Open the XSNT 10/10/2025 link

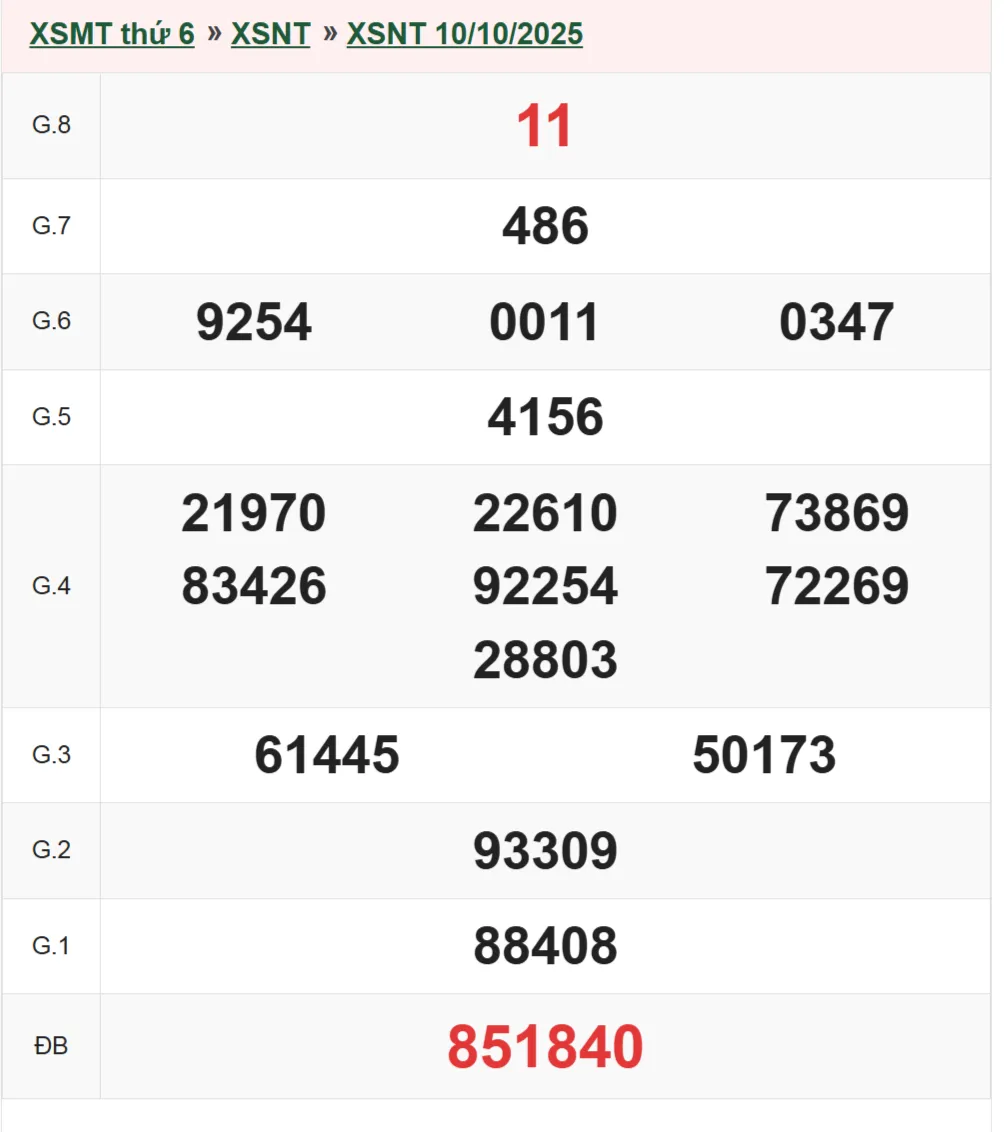464,34
